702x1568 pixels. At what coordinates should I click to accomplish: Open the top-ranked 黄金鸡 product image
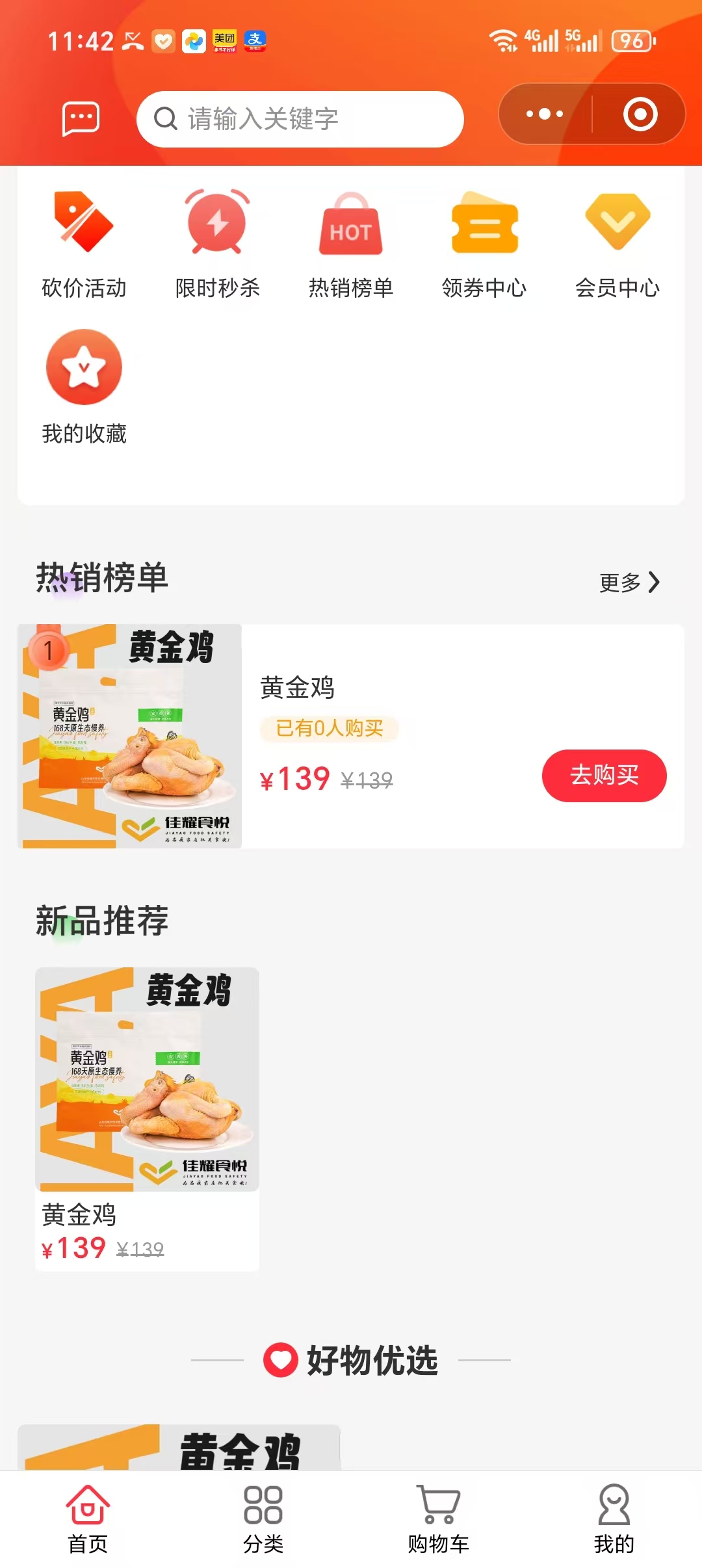pyautogui.click(x=130, y=736)
